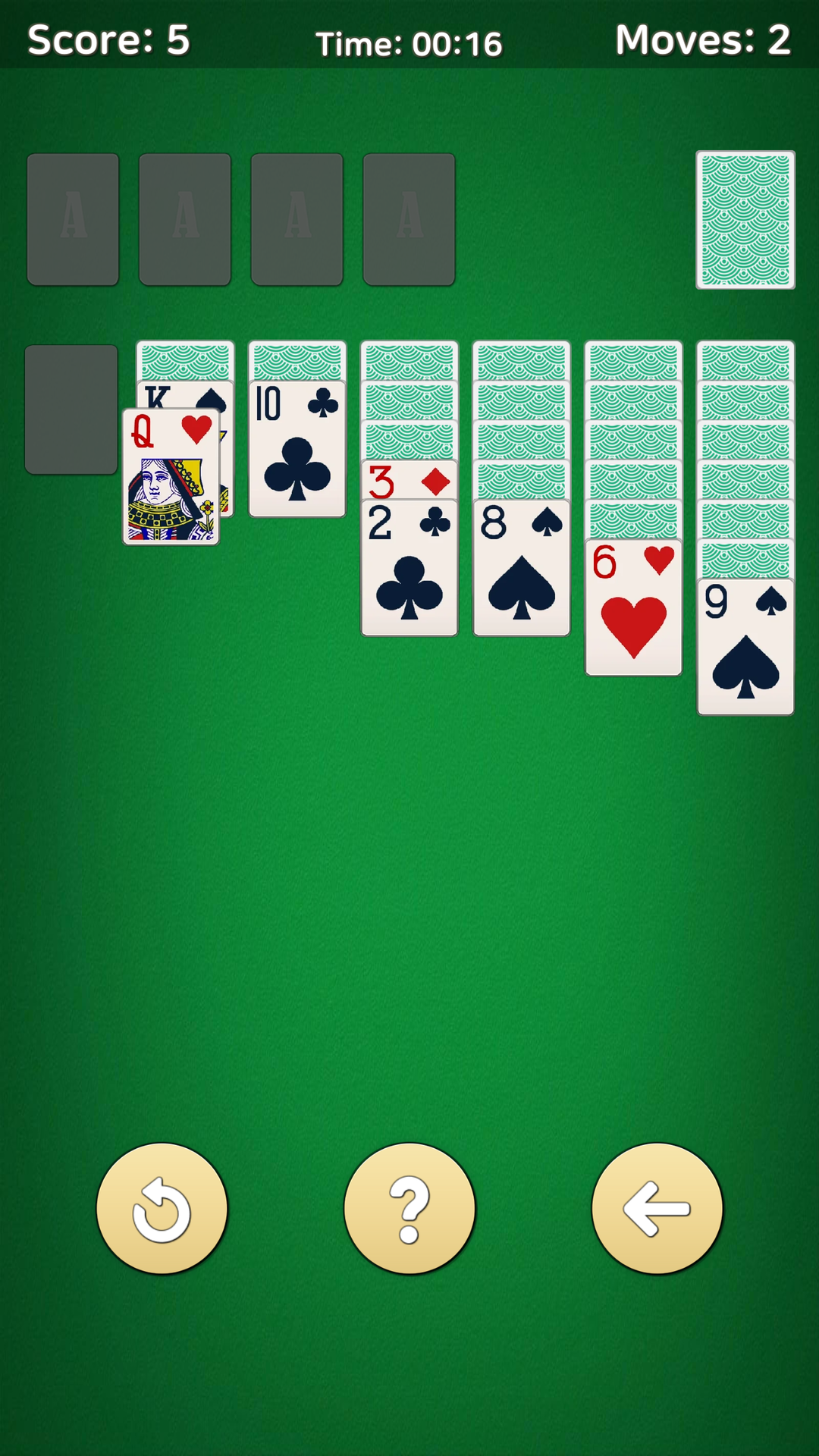Open the hint question mark button
The height and width of the screenshot is (1456, 819).
409,1209
